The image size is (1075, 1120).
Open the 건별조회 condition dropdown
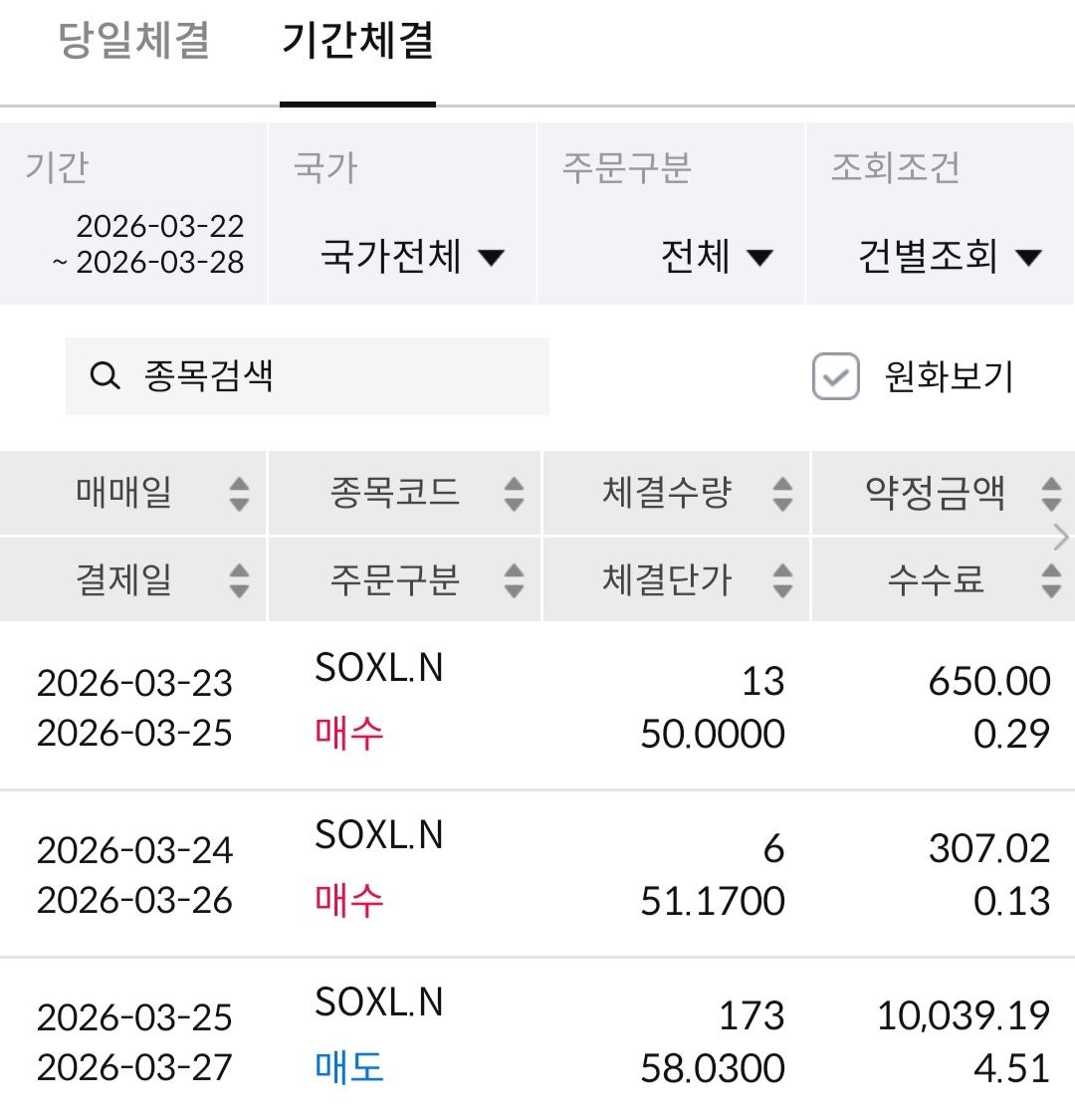pos(940,214)
